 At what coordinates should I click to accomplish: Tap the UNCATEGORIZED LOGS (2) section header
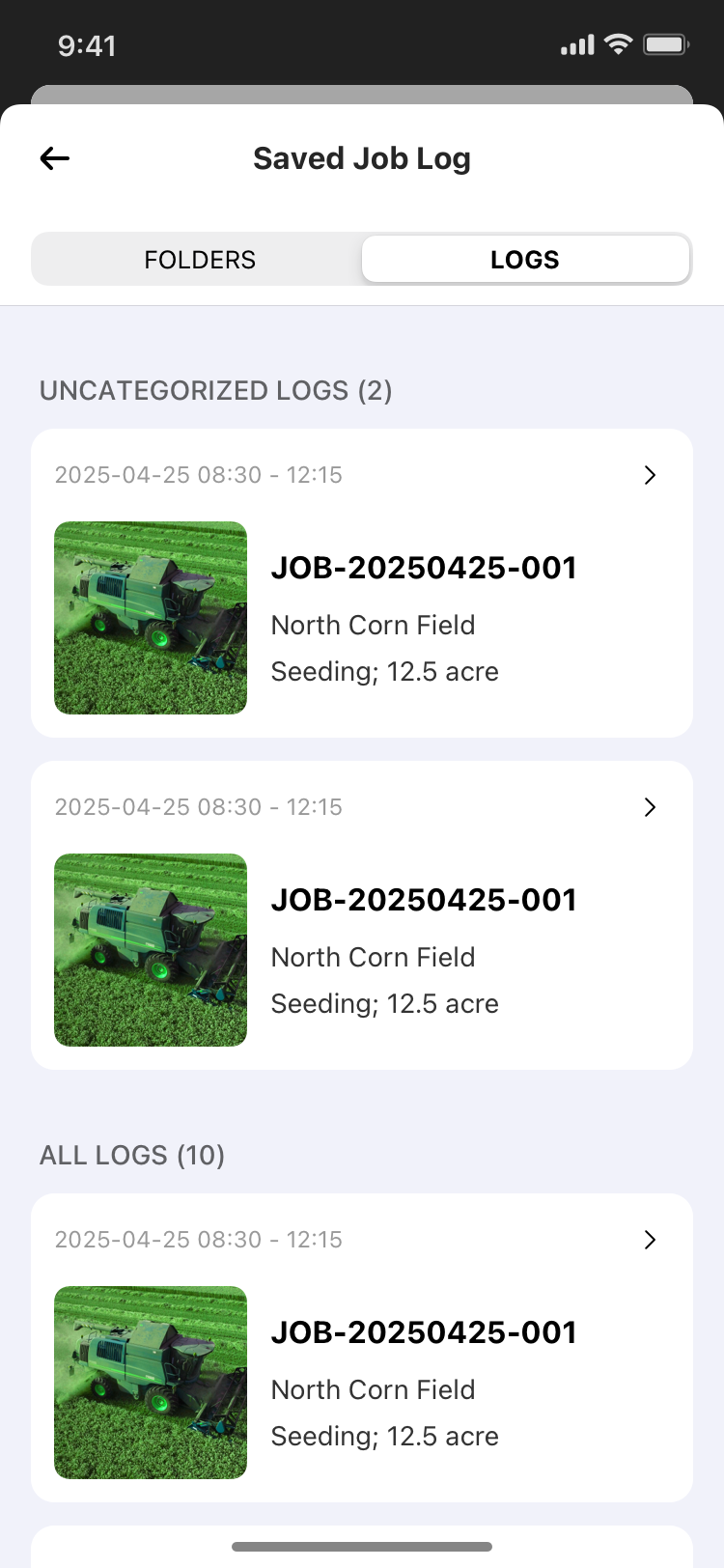(215, 391)
